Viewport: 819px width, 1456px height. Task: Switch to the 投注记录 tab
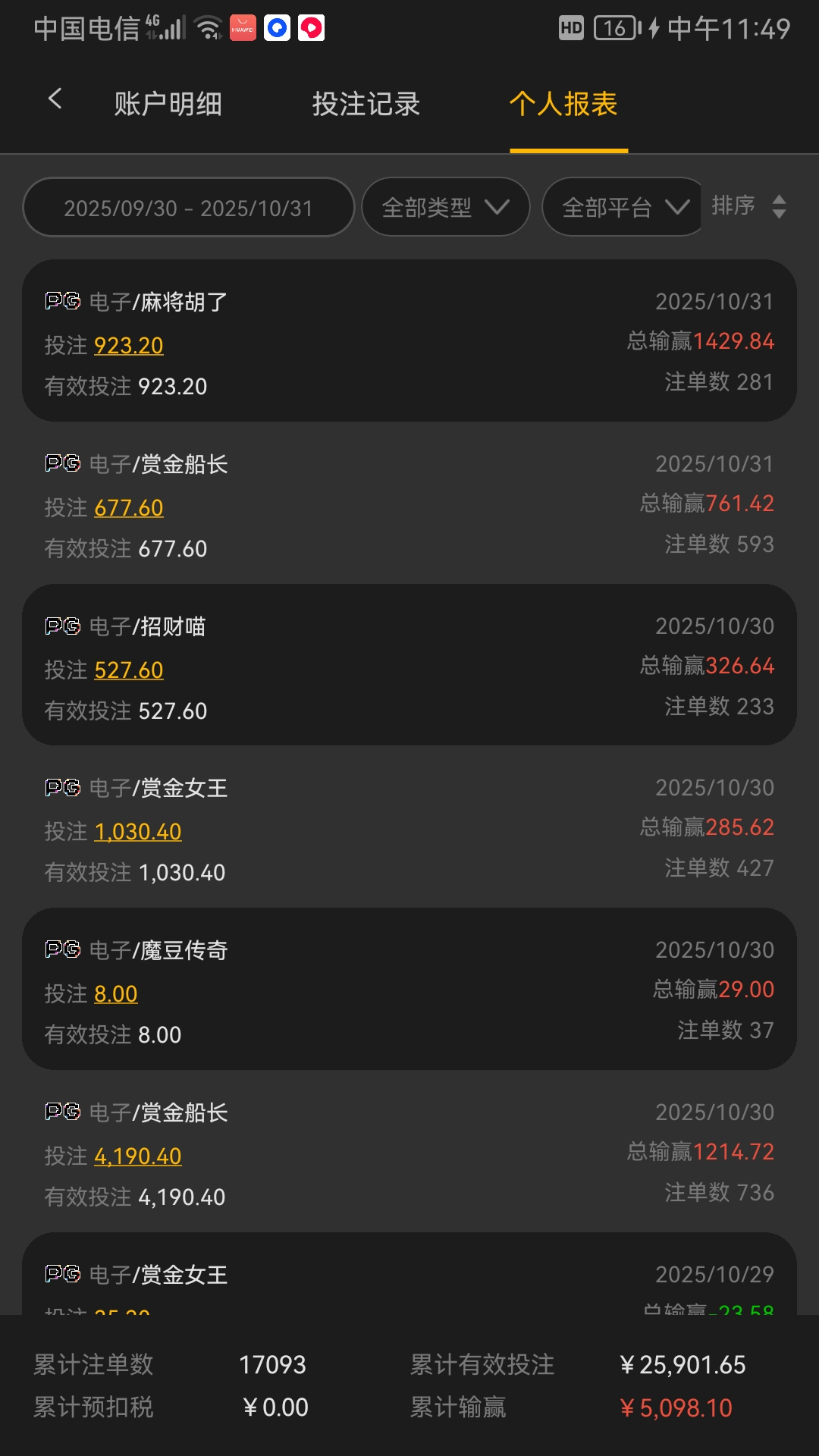click(x=366, y=104)
